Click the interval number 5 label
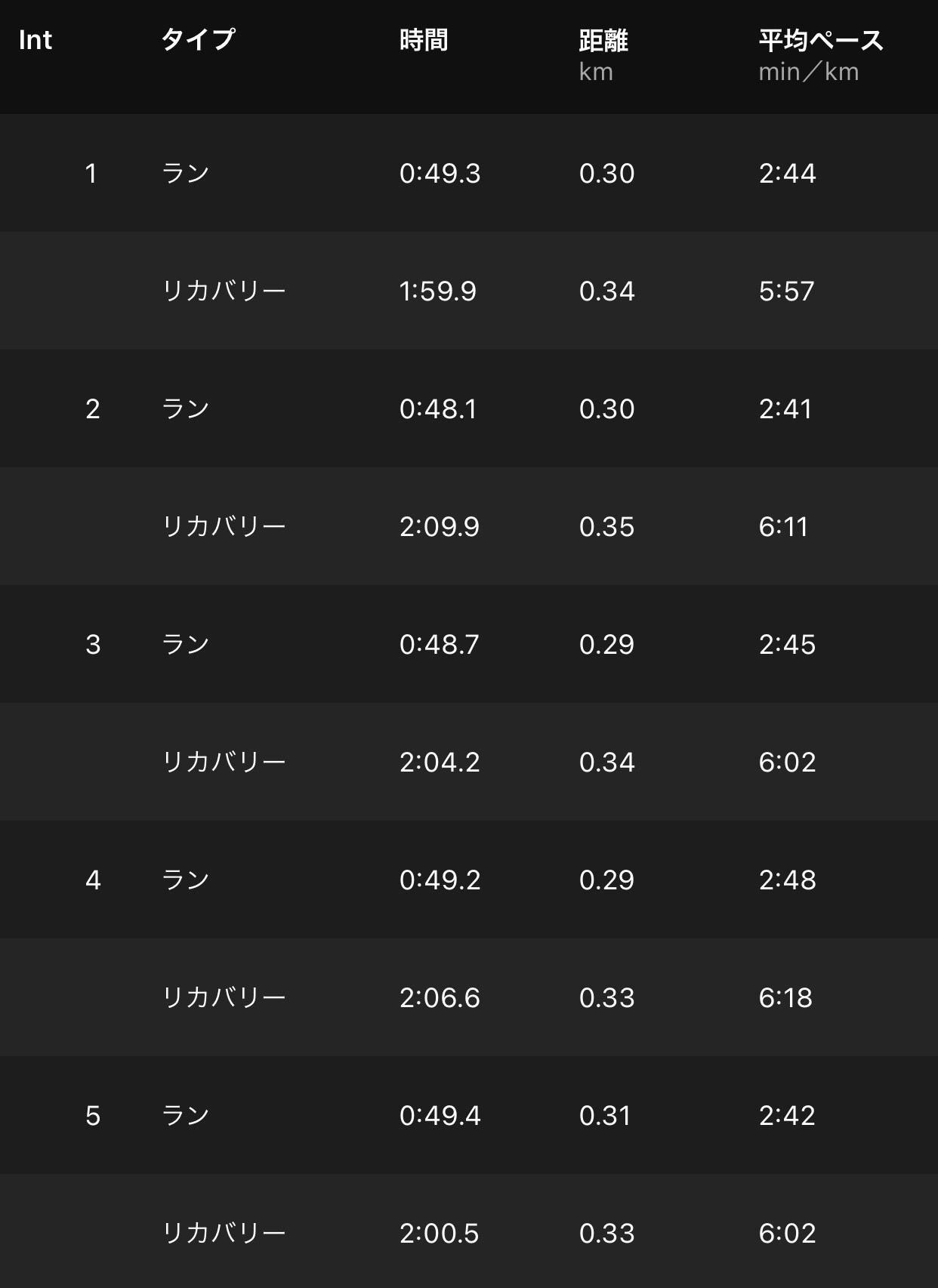The width and height of the screenshot is (938, 1288). pos(93,1115)
